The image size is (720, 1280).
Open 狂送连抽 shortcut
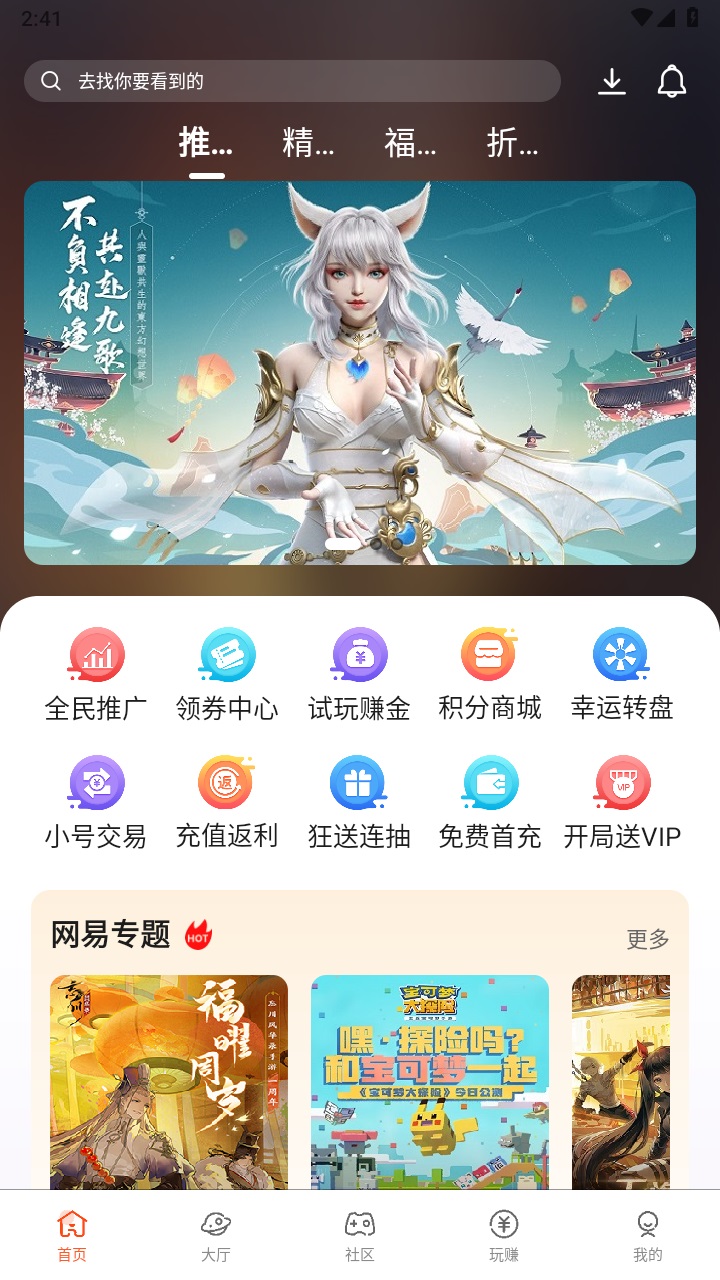pos(359,803)
